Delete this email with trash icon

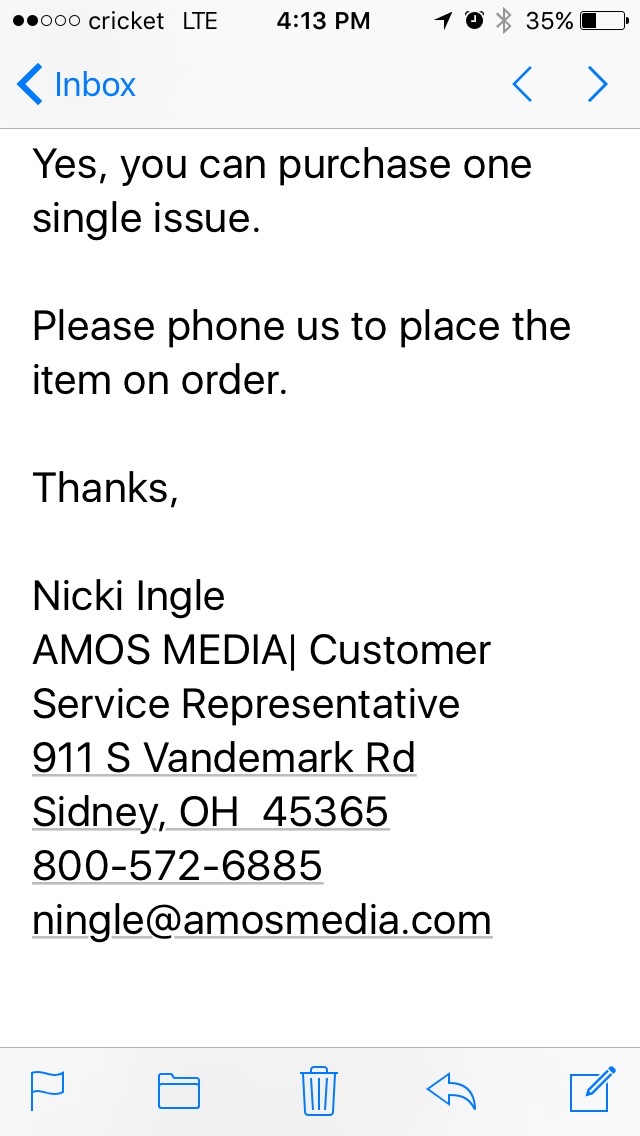(x=319, y=1089)
